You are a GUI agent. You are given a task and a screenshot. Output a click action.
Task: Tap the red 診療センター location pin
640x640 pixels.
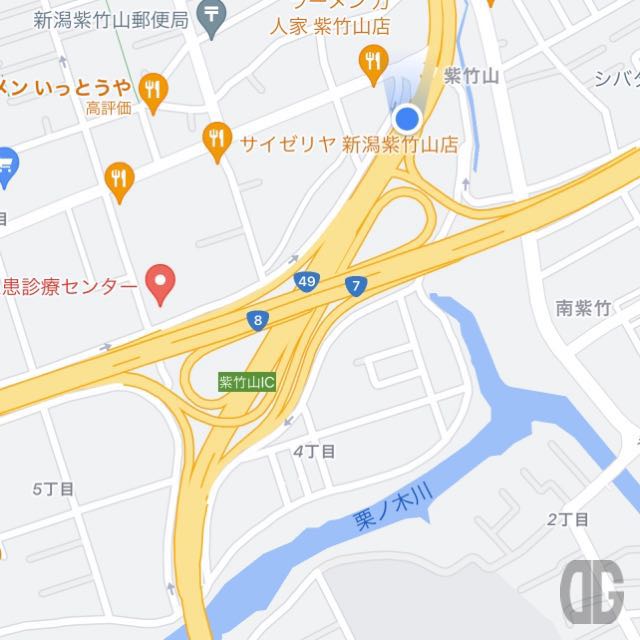point(160,285)
